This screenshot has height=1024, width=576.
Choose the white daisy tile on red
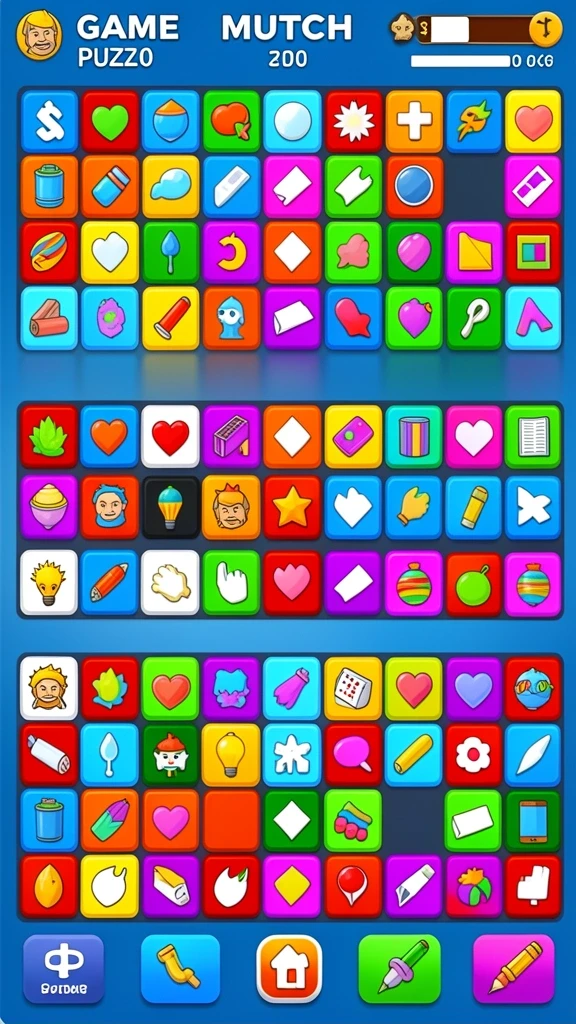(353, 122)
